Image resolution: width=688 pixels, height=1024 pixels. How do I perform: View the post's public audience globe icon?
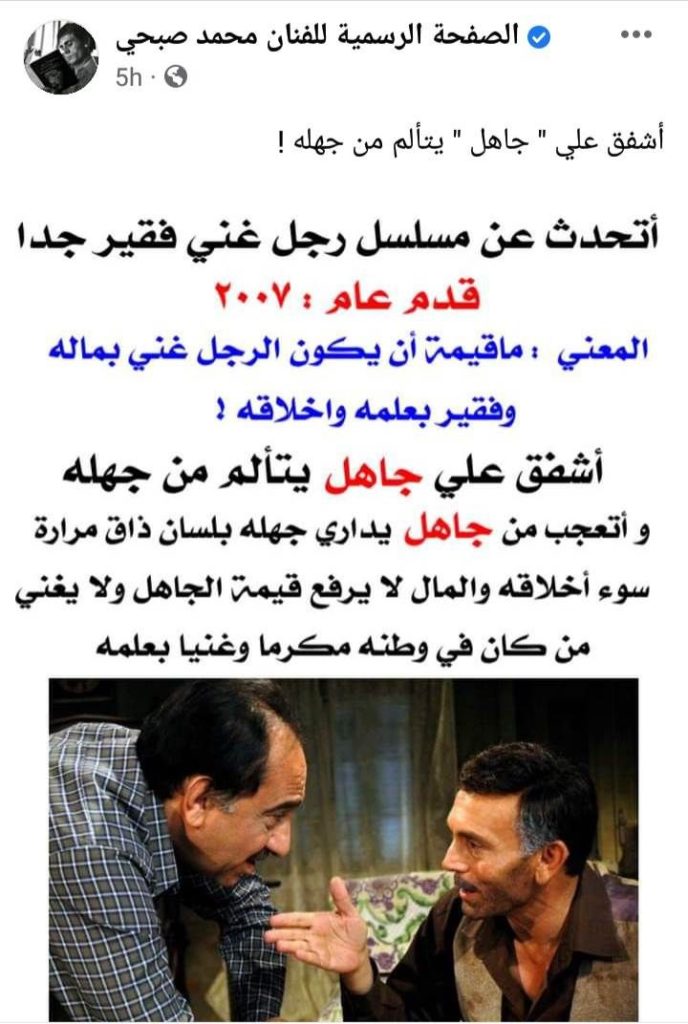point(176,77)
